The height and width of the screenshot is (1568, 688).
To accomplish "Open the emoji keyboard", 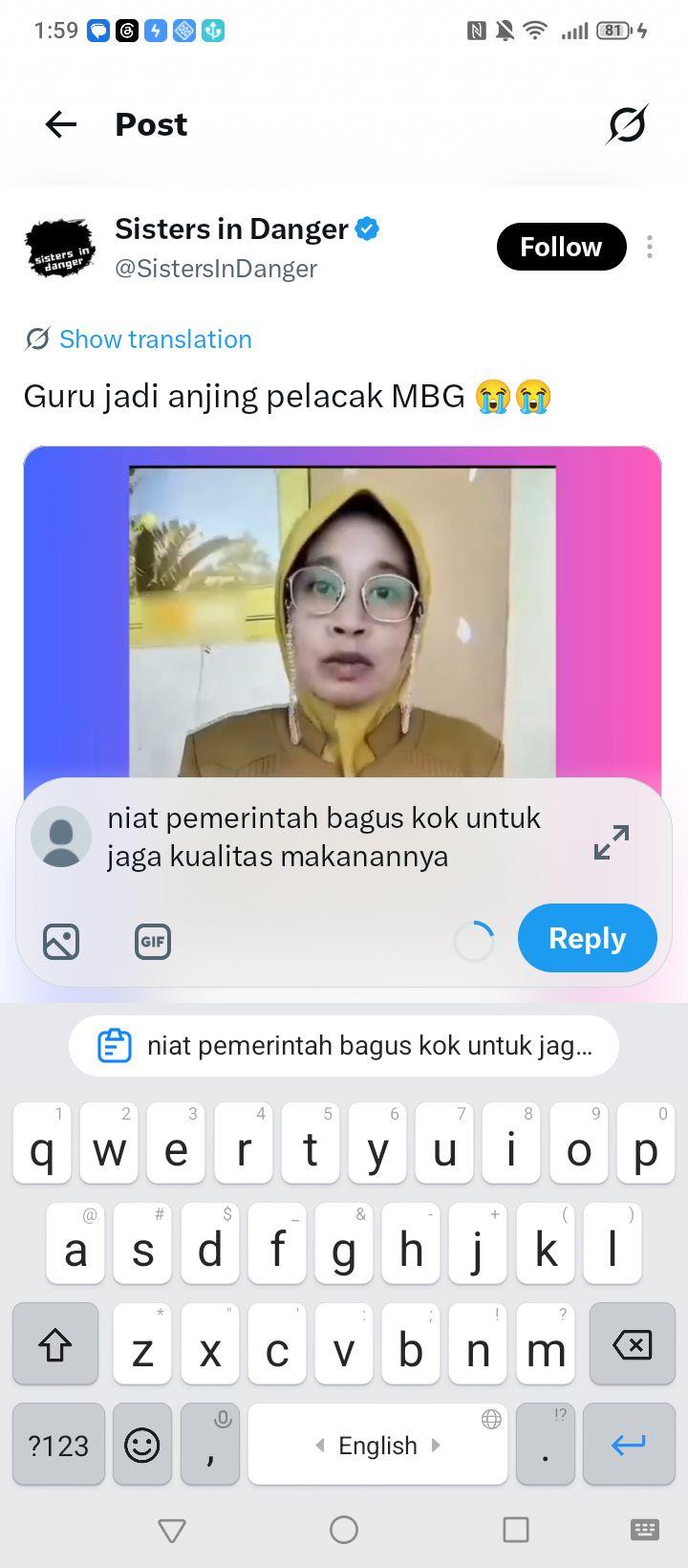I will pyautogui.click(x=142, y=1445).
